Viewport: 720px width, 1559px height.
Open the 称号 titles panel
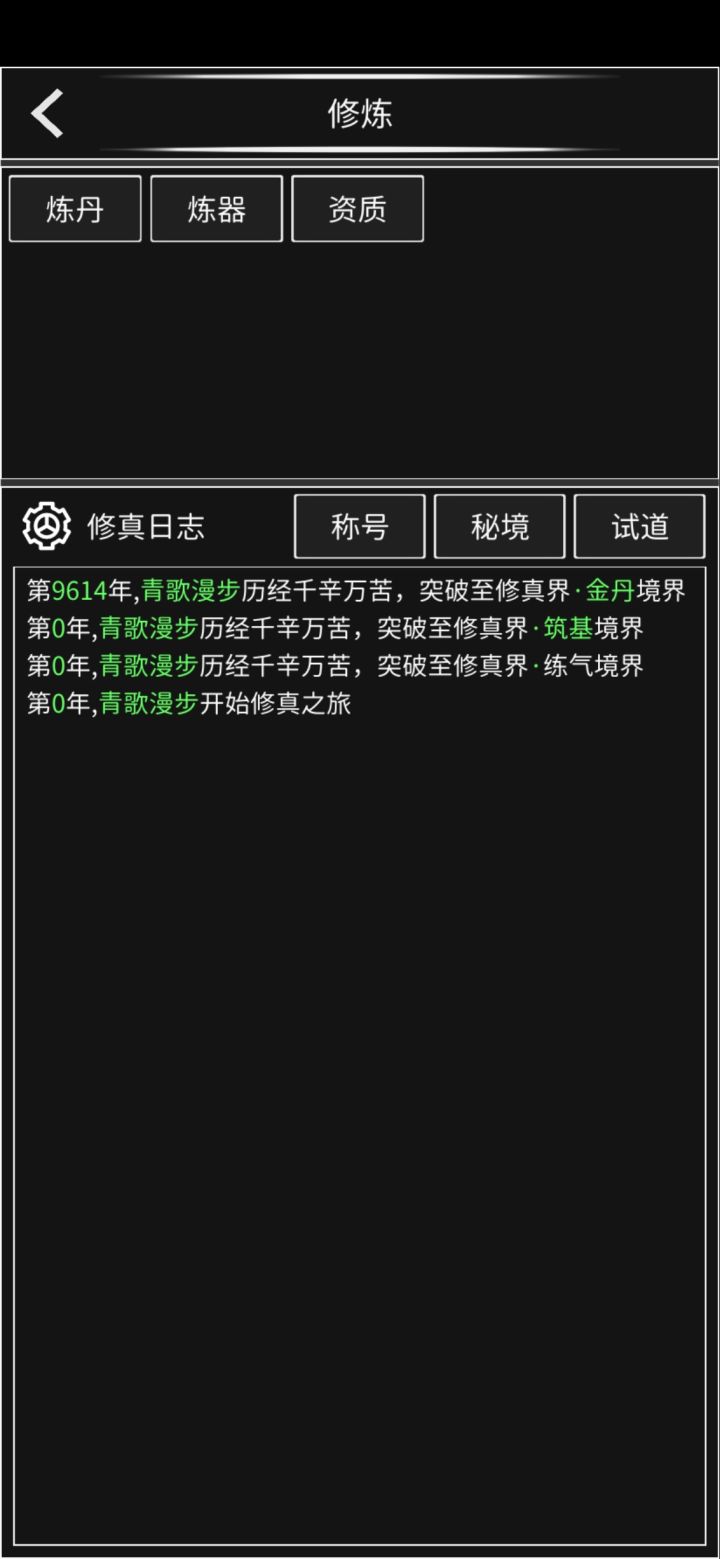[359, 525]
